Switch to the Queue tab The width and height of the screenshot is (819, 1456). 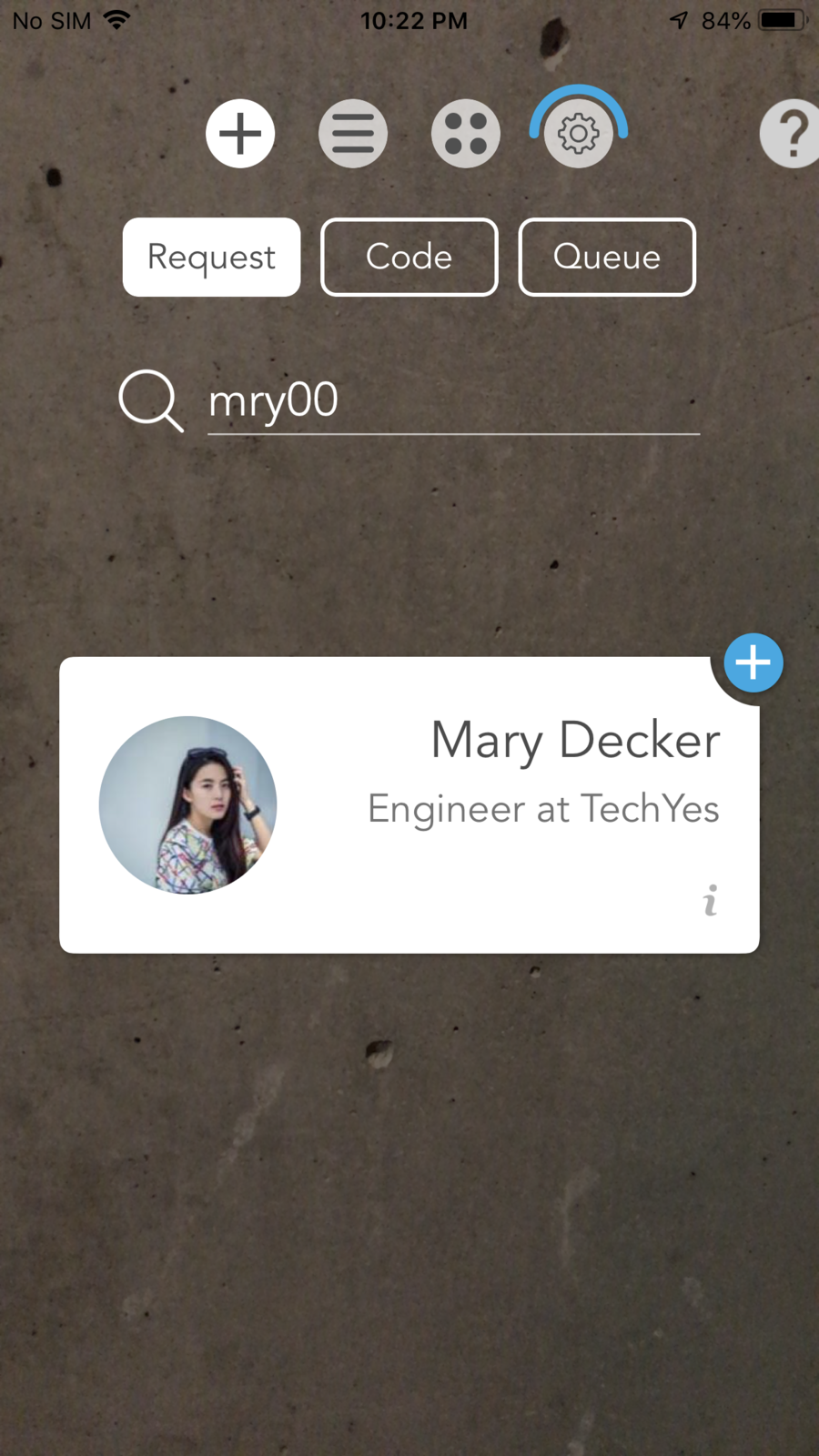pos(607,257)
